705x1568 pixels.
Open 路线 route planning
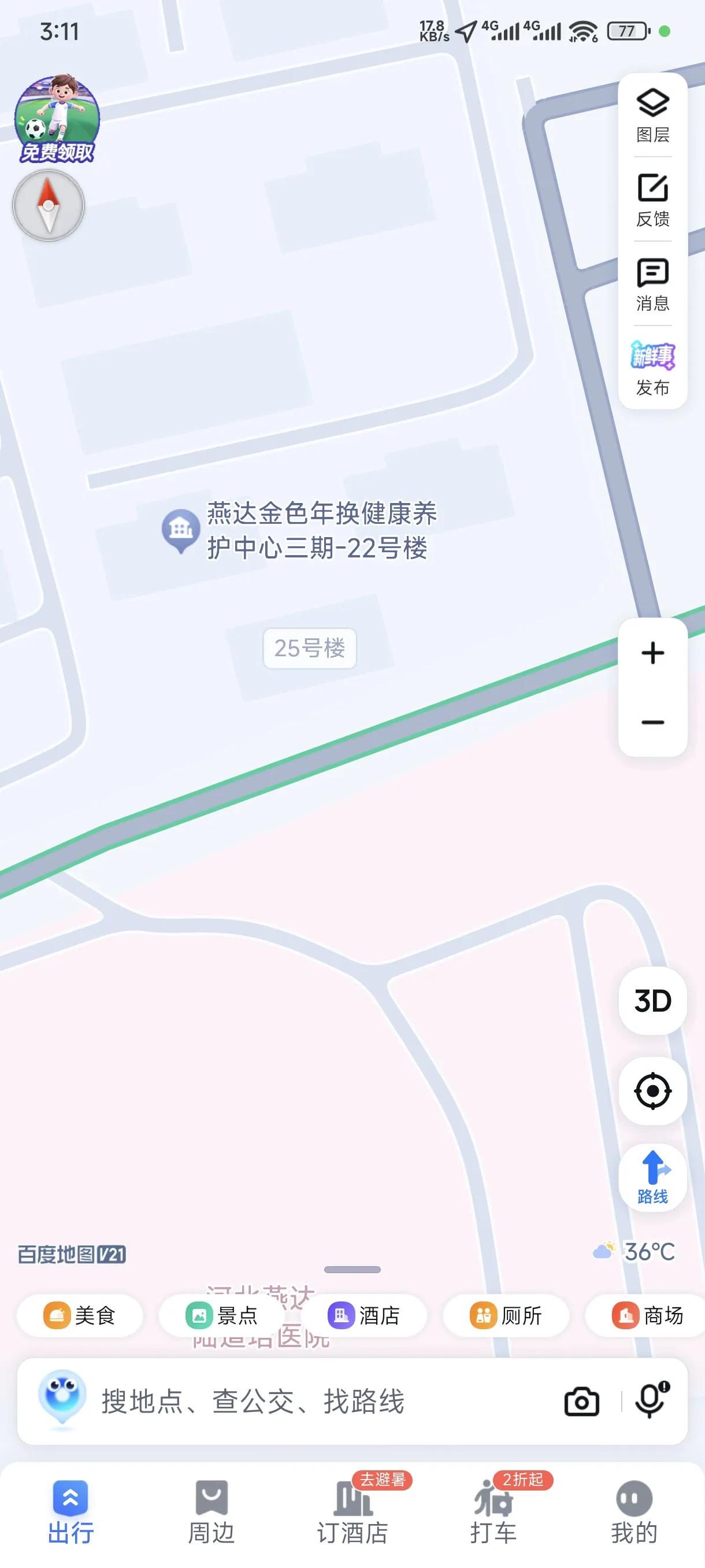click(652, 1179)
